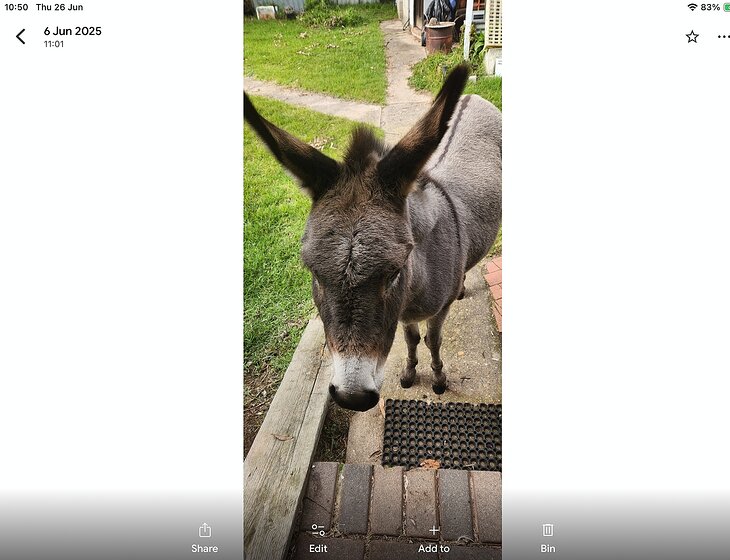Mark this photo as a favourite
Image resolution: width=730 pixels, height=560 pixels.
point(692,37)
